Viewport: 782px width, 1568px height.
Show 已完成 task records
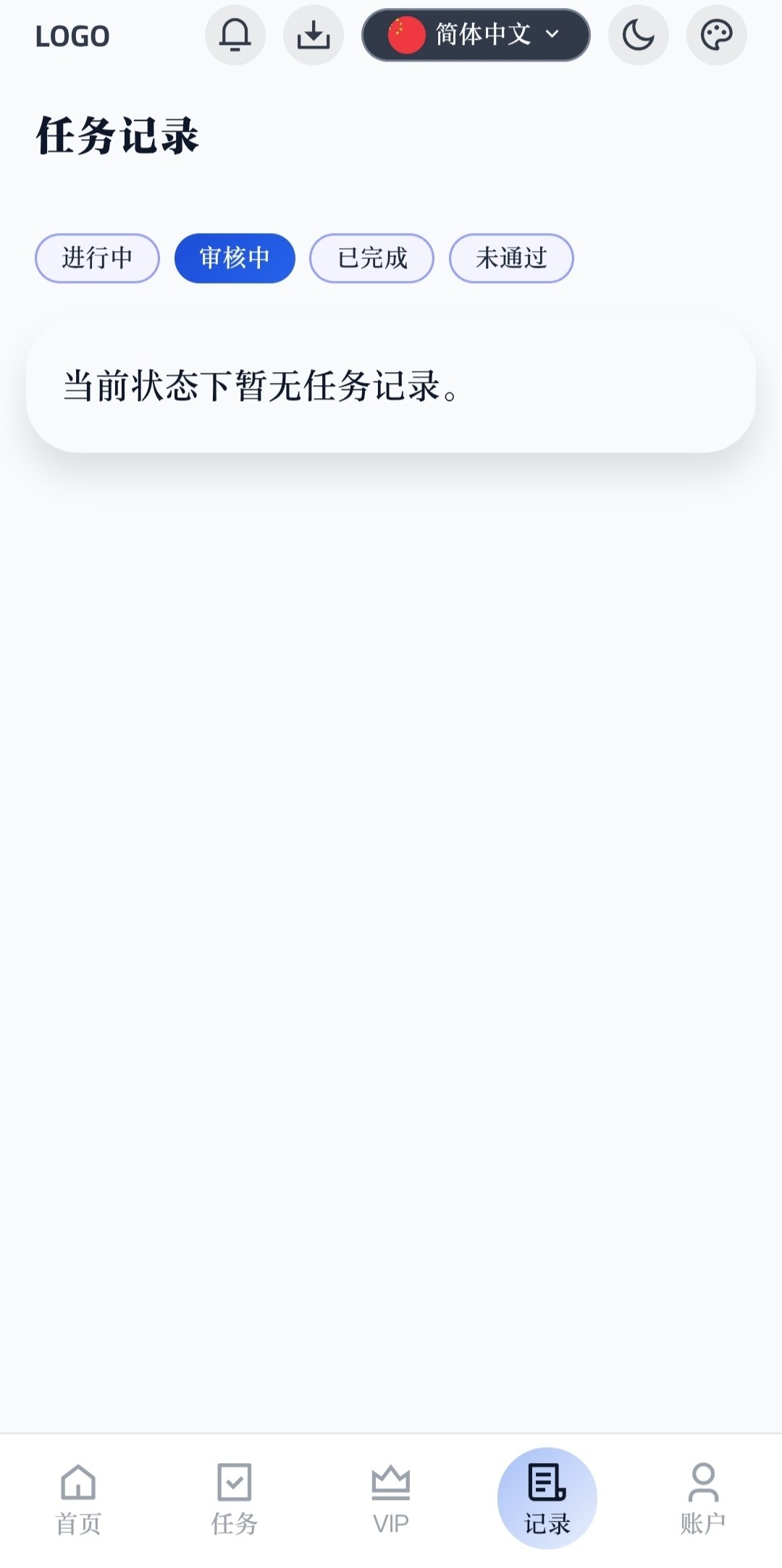coord(371,258)
